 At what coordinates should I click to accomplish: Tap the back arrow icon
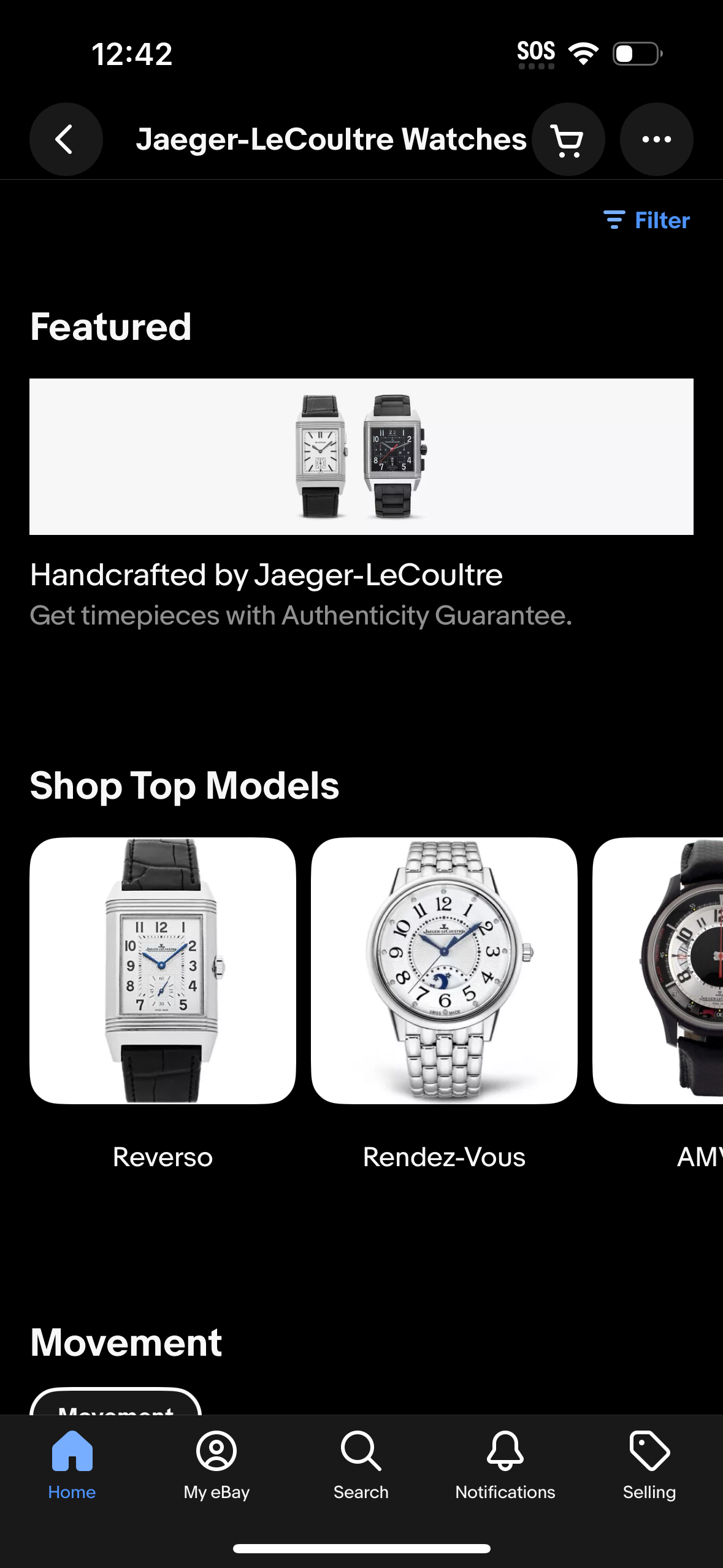pos(66,139)
